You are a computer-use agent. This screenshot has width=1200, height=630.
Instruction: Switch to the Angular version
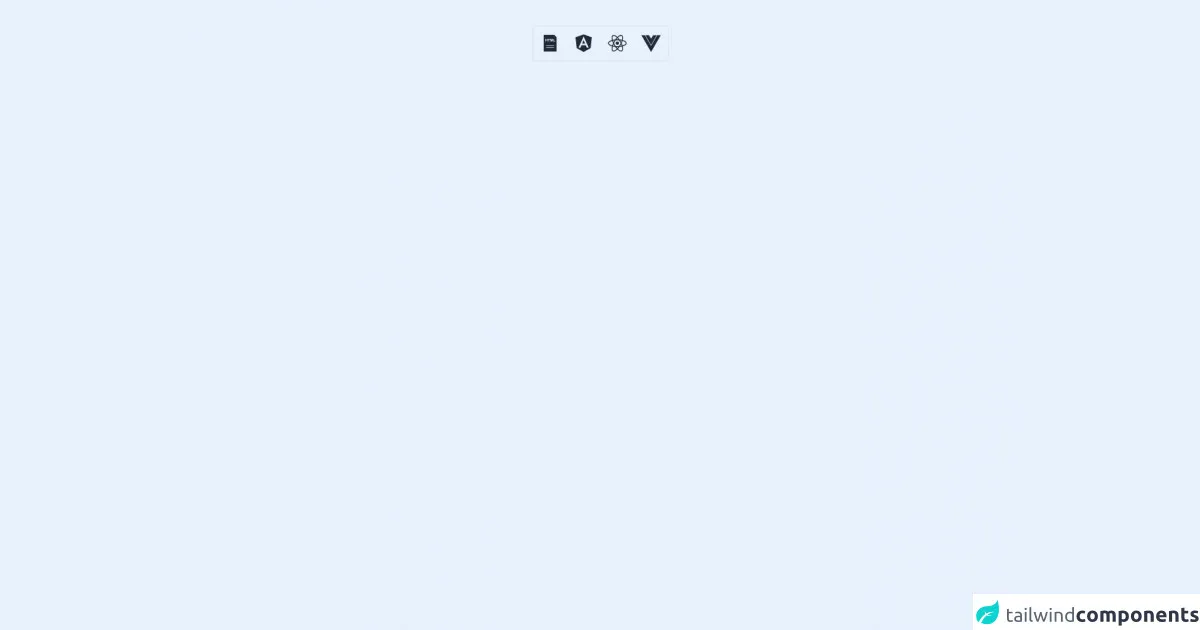coord(584,43)
